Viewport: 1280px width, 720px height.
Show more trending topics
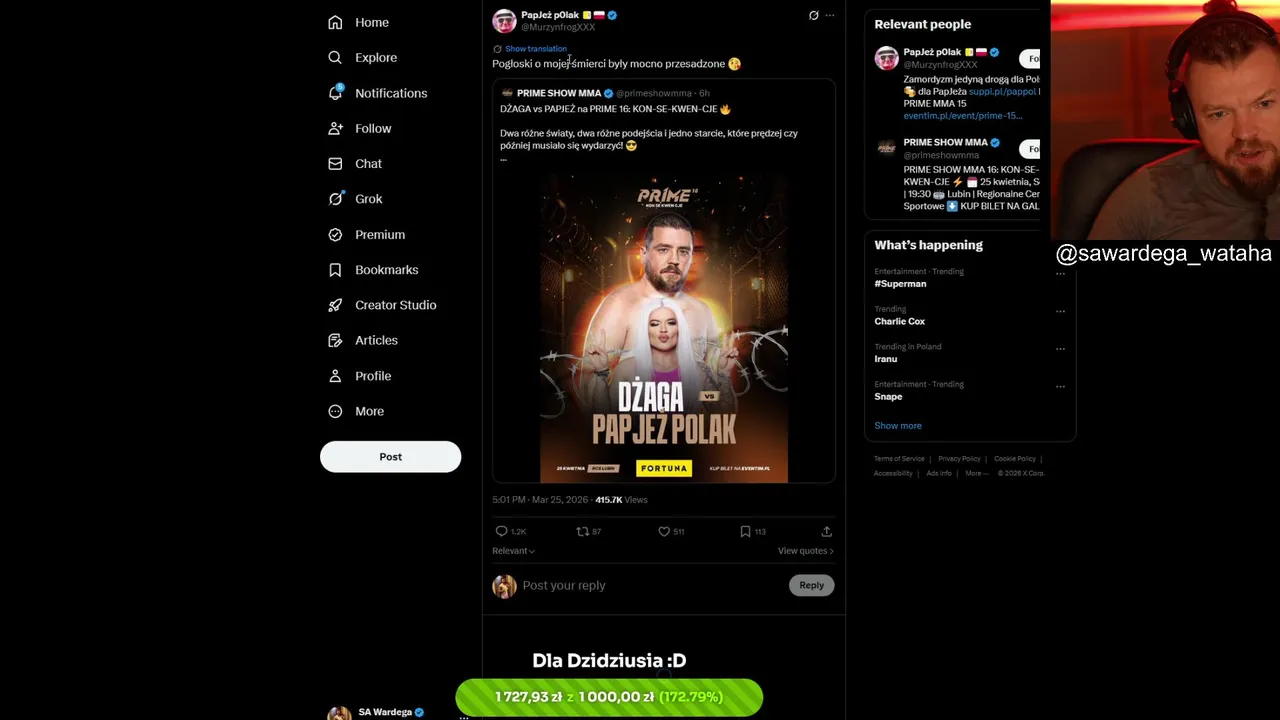click(x=898, y=426)
